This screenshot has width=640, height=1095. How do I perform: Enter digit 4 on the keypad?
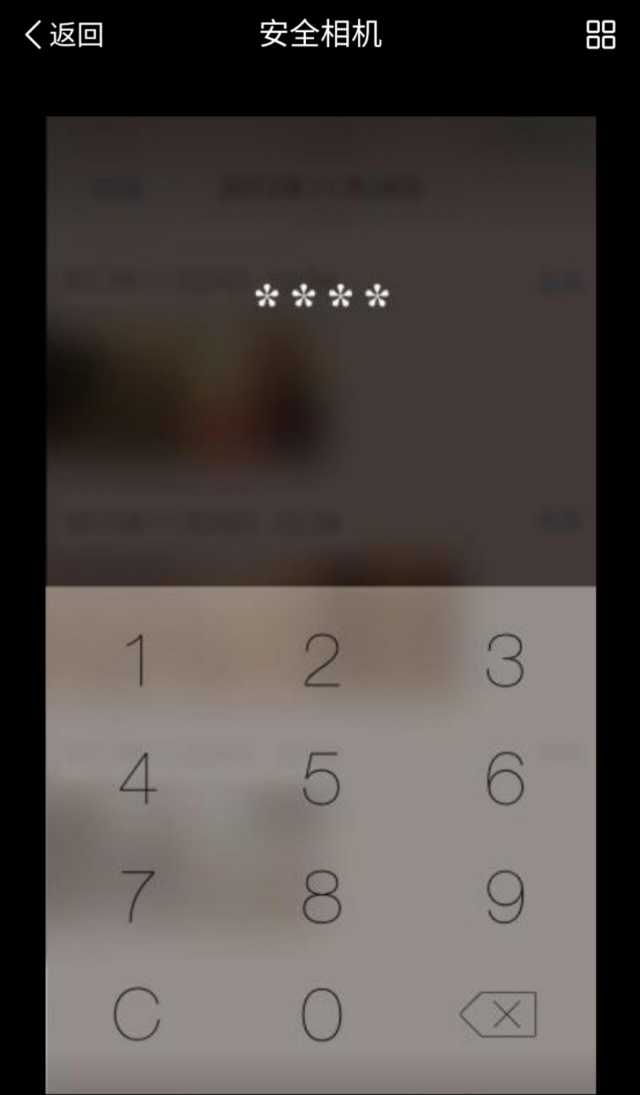pyautogui.click(x=137, y=778)
